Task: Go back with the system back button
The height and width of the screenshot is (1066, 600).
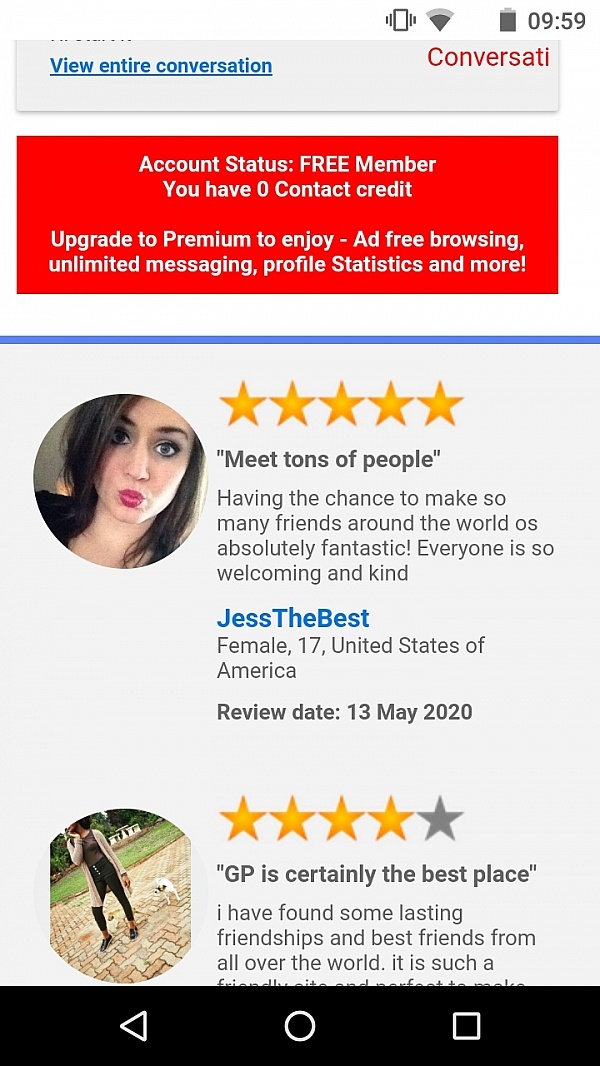Action: click(x=133, y=1025)
